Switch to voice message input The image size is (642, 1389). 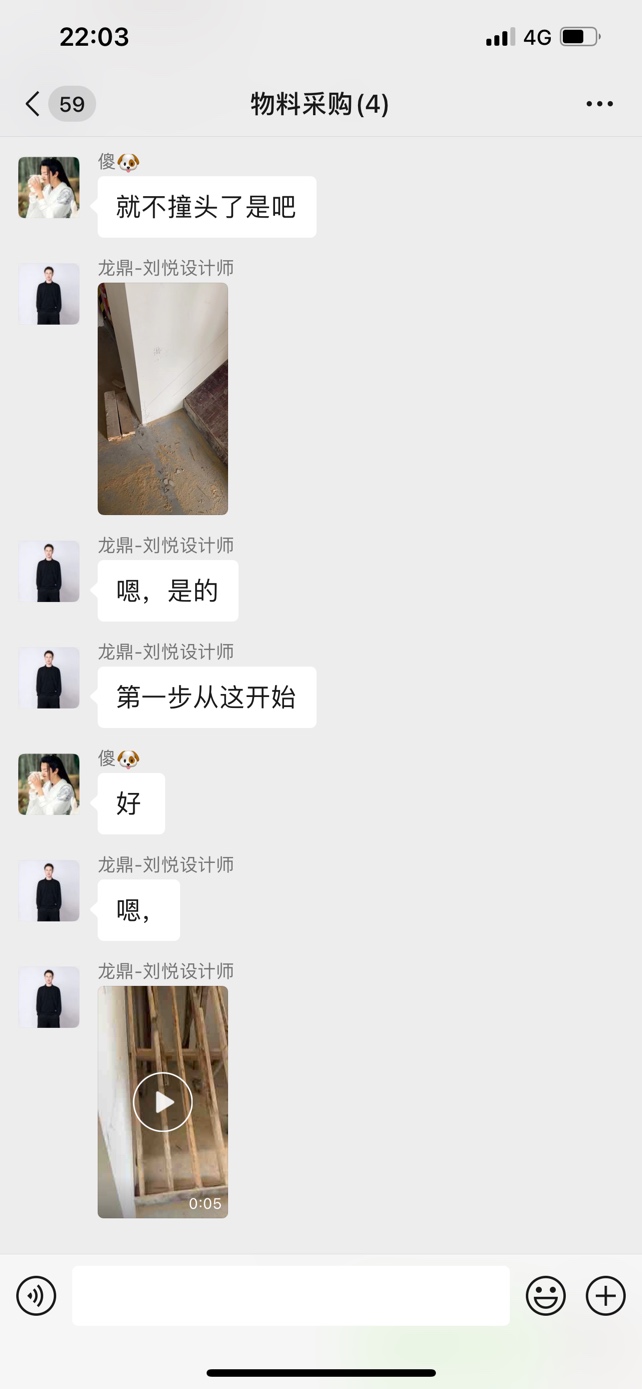pyautogui.click(x=36, y=1296)
